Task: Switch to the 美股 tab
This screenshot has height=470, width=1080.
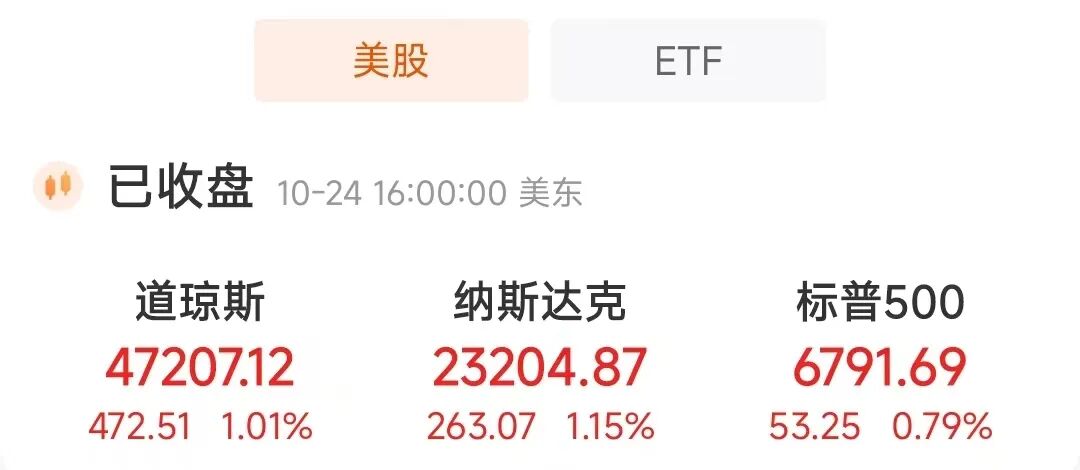Action: [391, 61]
